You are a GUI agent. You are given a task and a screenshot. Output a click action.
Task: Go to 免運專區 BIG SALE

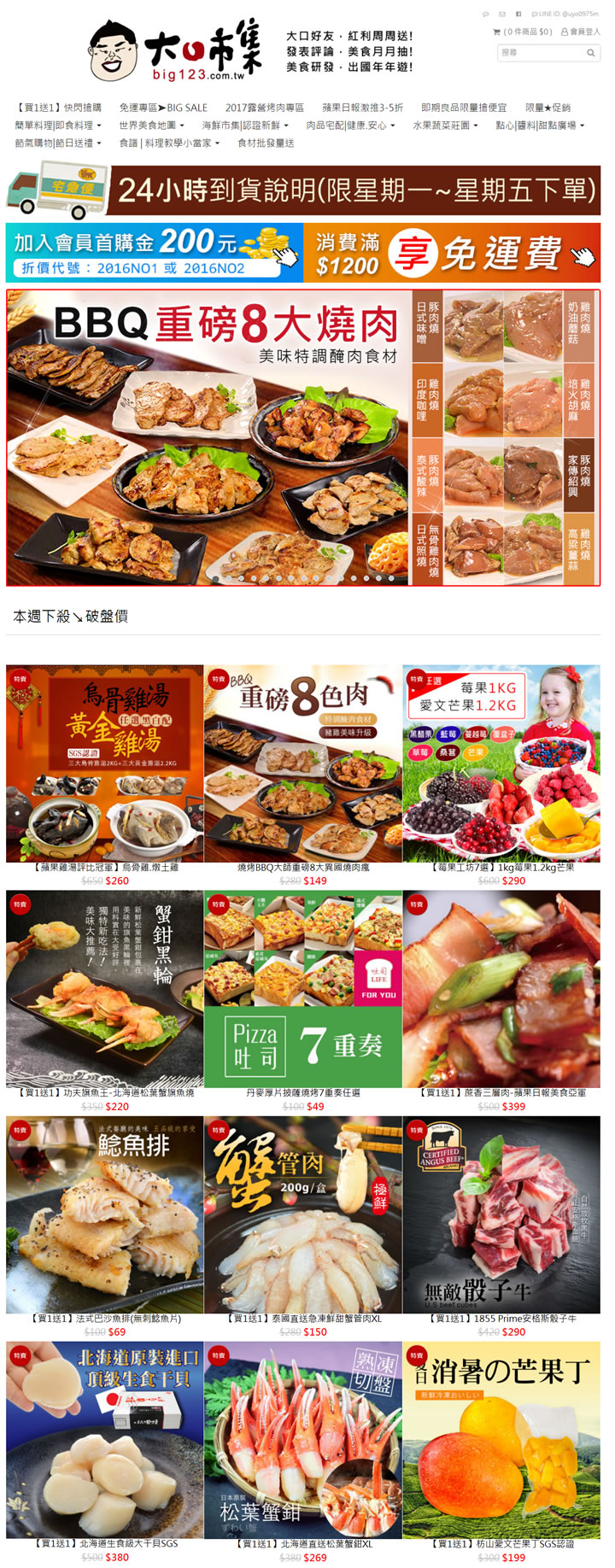pyautogui.click(x=163, y=108)
